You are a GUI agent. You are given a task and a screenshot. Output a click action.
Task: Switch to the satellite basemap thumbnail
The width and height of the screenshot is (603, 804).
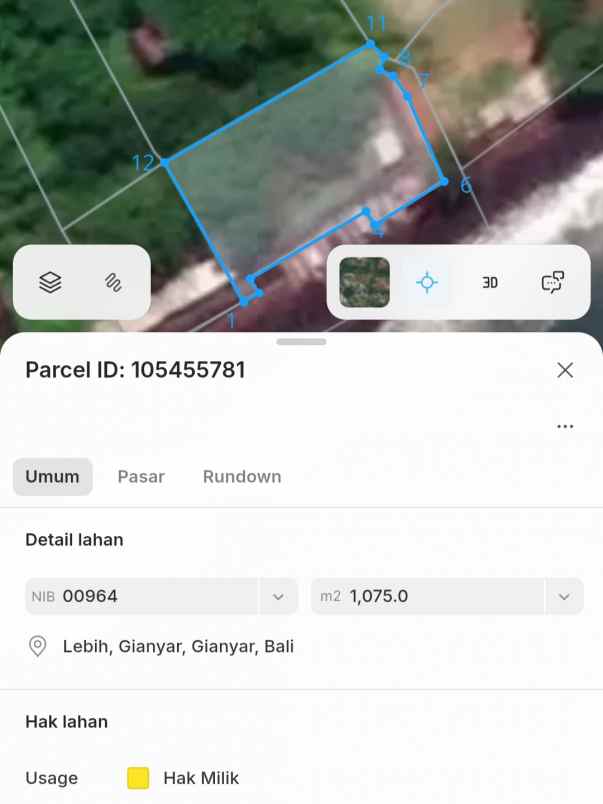[365, 282]
